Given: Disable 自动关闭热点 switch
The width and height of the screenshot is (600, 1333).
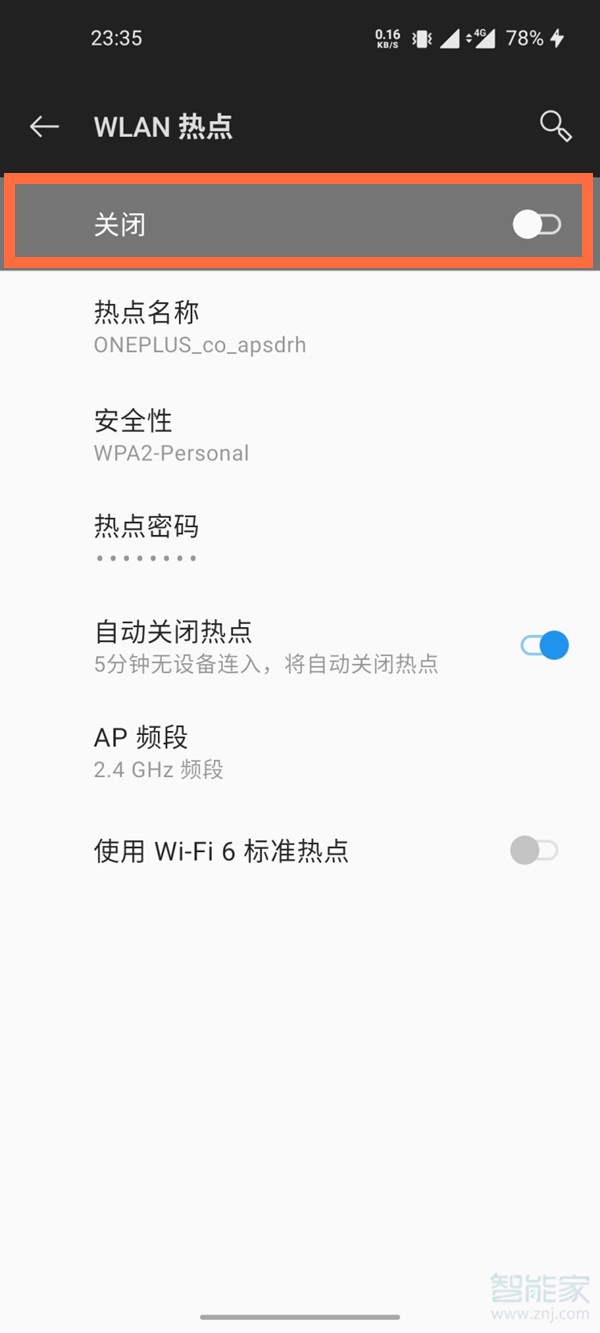Looking at the screenshot, I should (544, 646).
